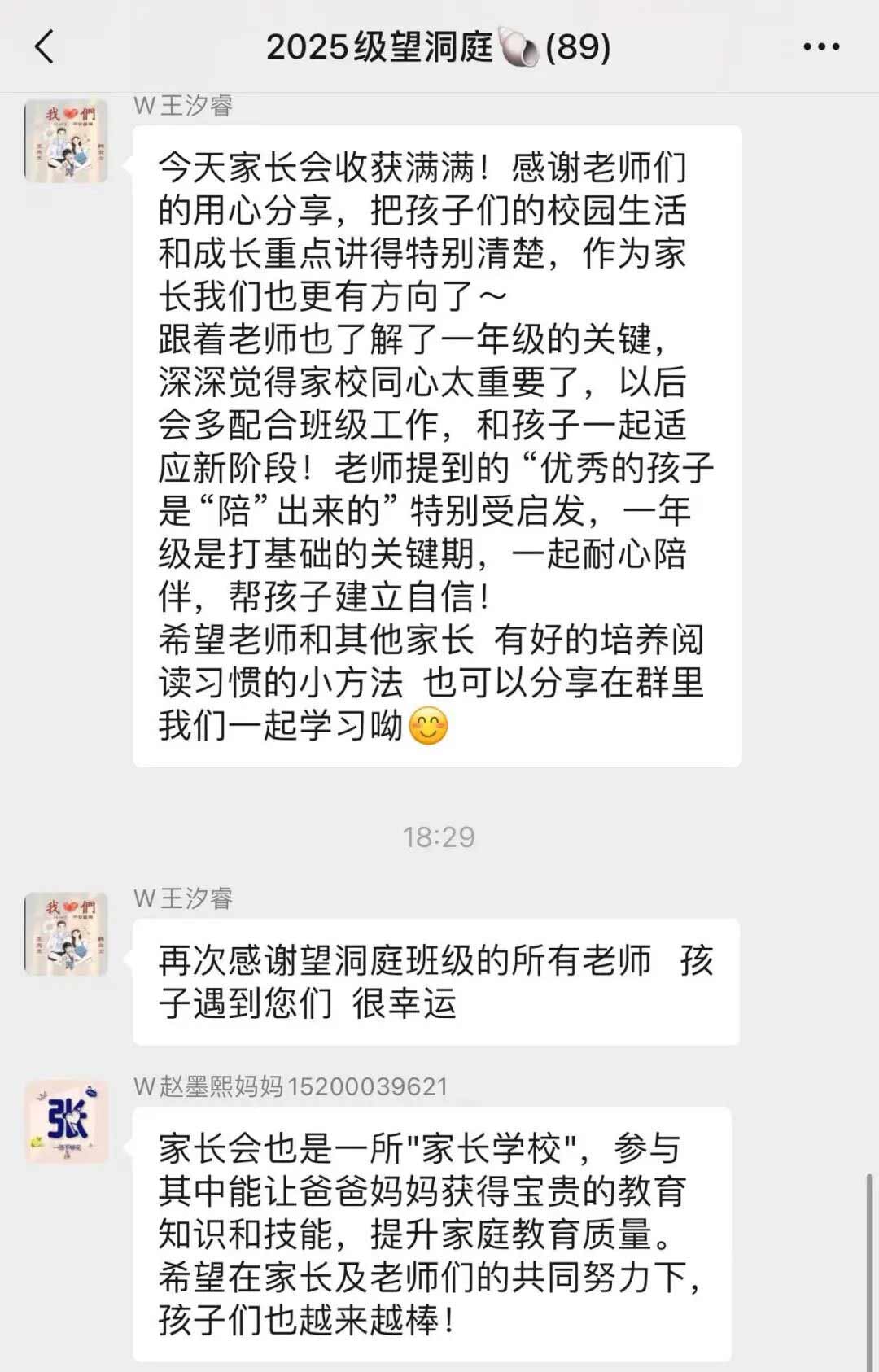The image size is (879, 1372).
Task: Open chat settings via the three-dot icon
Action: (x=820, y=47)
